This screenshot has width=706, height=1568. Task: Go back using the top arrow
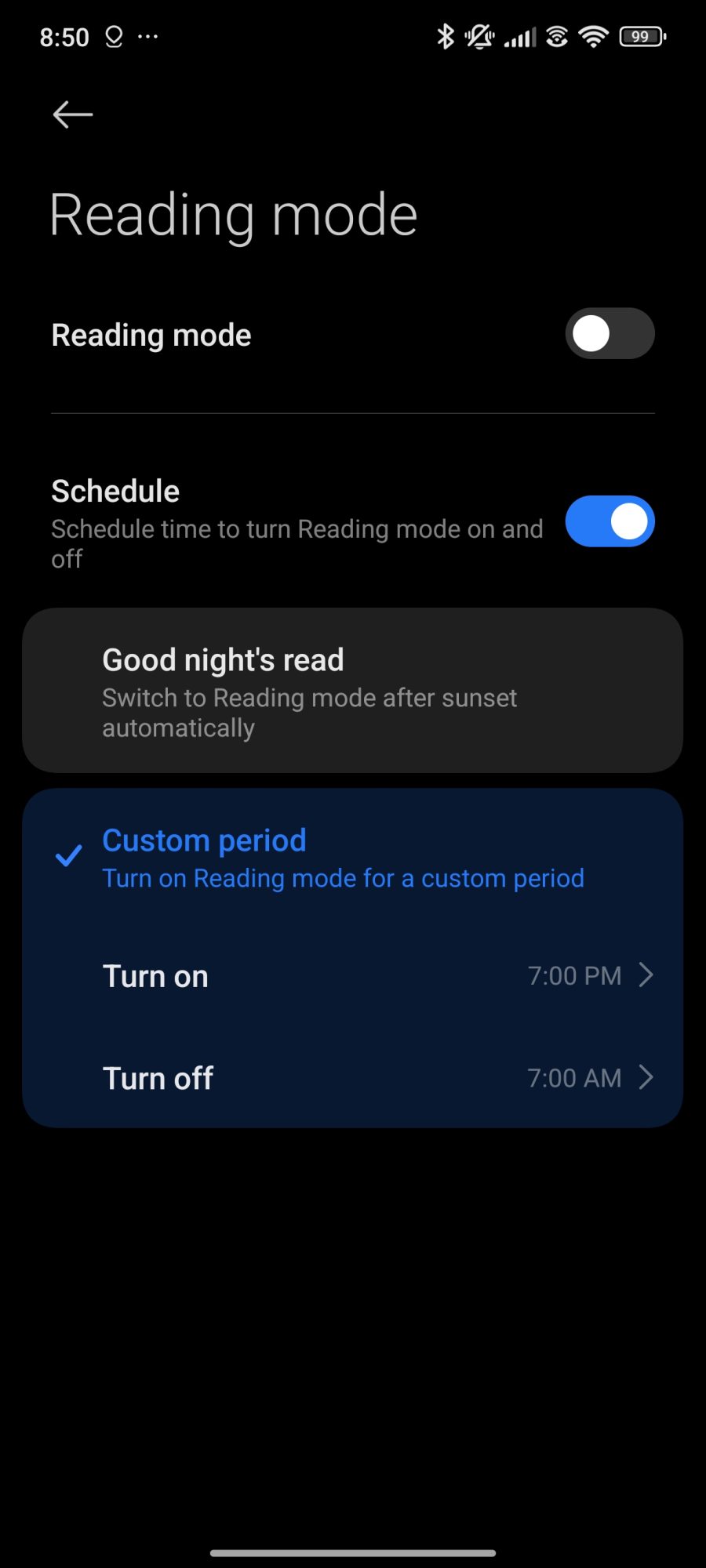coord(72,114)
